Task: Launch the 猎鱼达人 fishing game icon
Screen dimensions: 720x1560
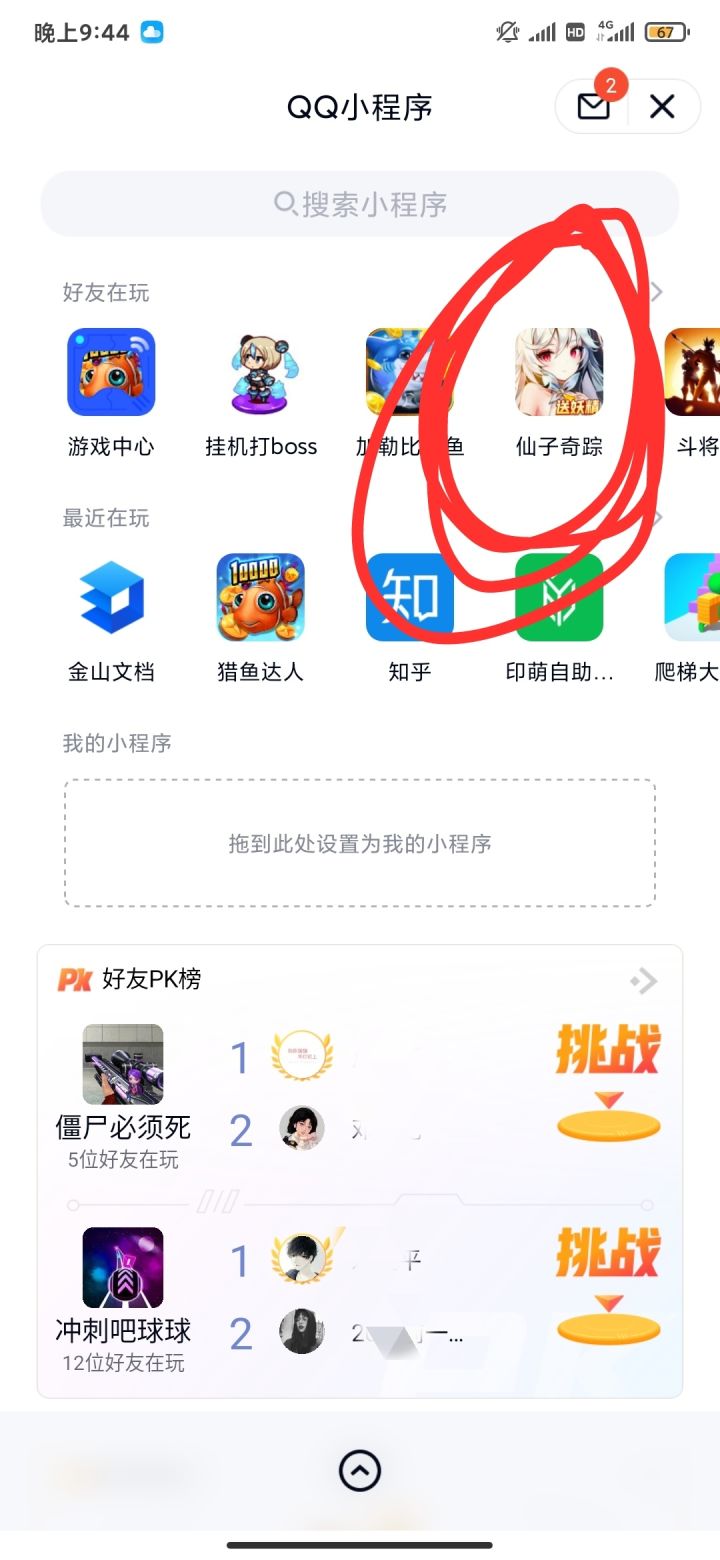Action: [260, 596]
